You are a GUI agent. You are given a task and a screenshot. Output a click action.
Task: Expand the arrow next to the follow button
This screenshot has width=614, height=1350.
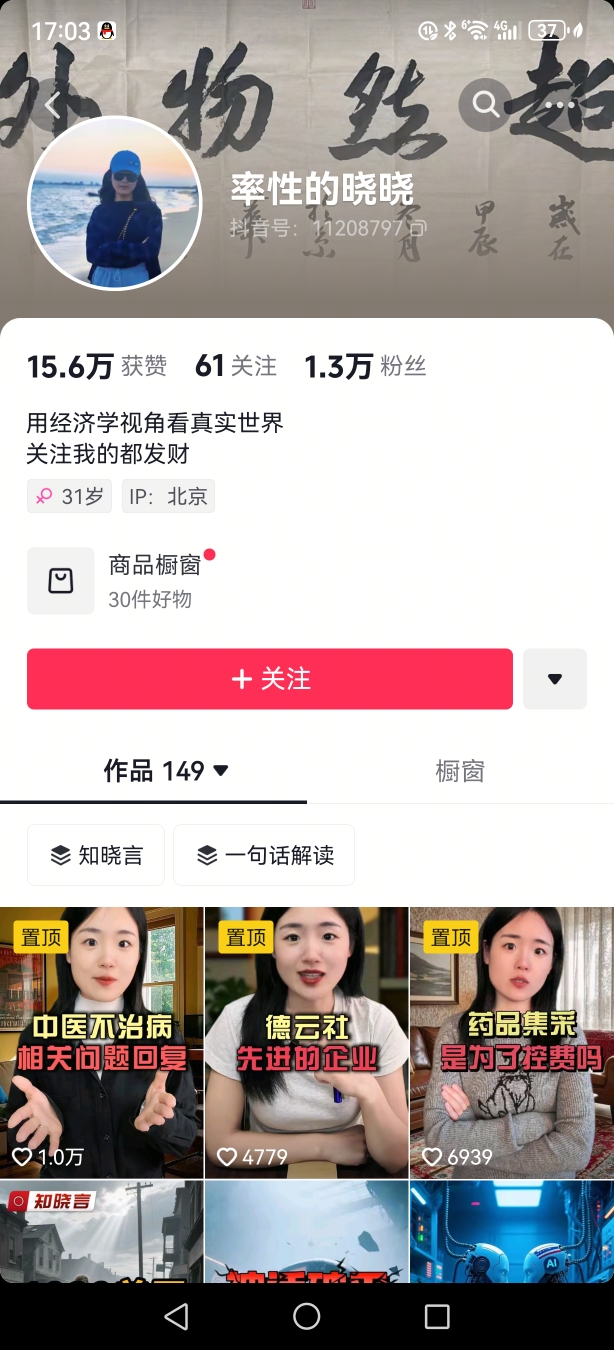point(555,679)
